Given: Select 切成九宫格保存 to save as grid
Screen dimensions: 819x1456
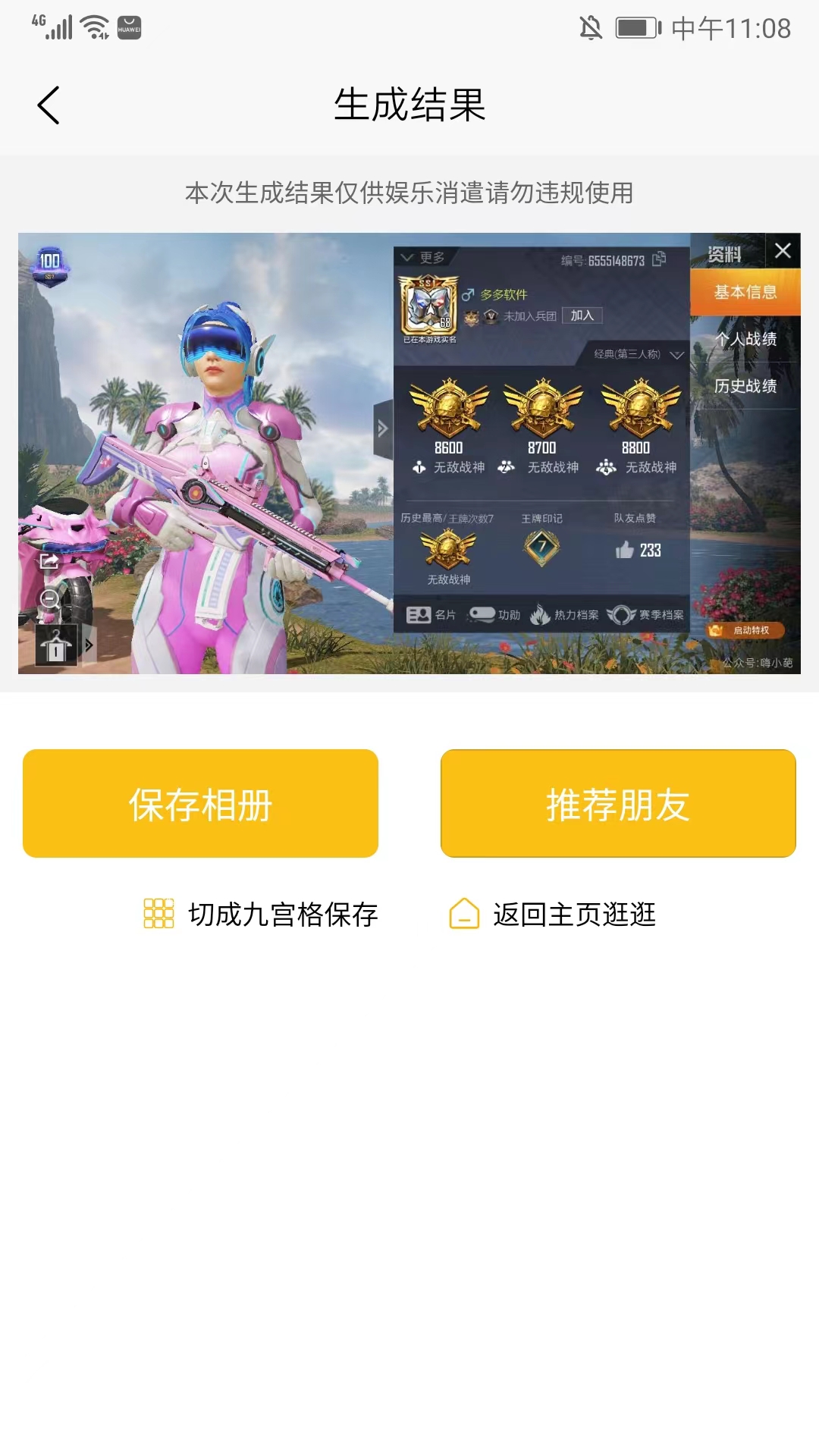Looking at the screenshot, I should click(262, 915).
